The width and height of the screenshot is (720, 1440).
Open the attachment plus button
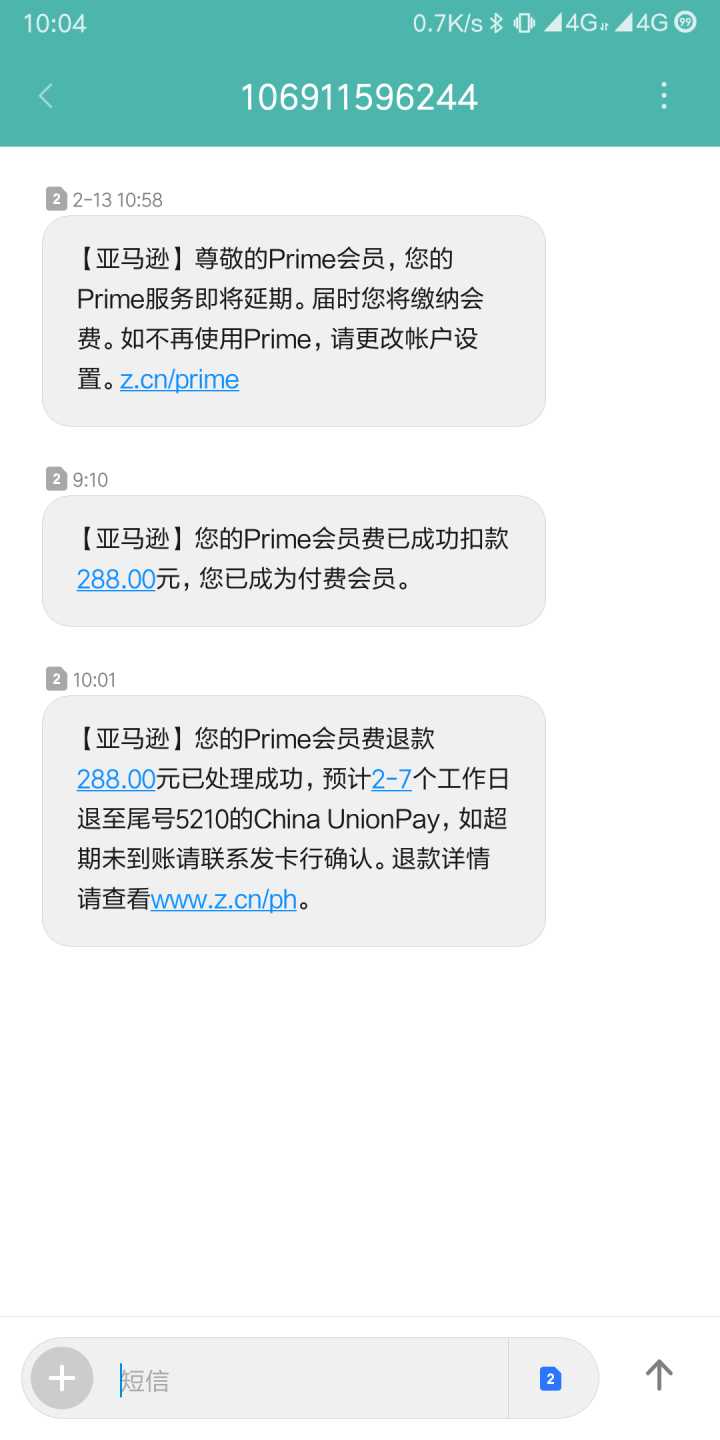[x=62, y=1378]
